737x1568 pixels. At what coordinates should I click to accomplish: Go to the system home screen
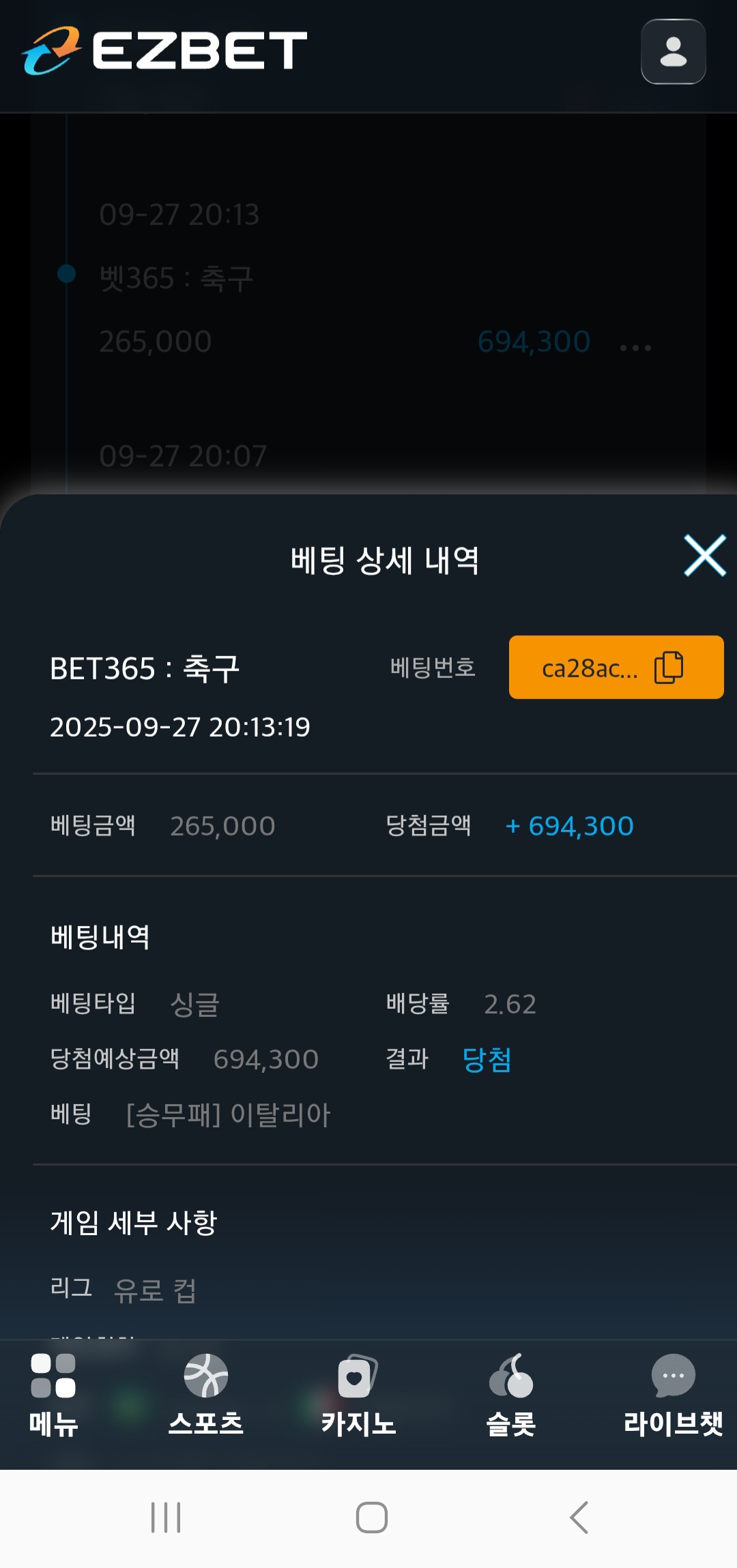click(x=371, y=1518)
